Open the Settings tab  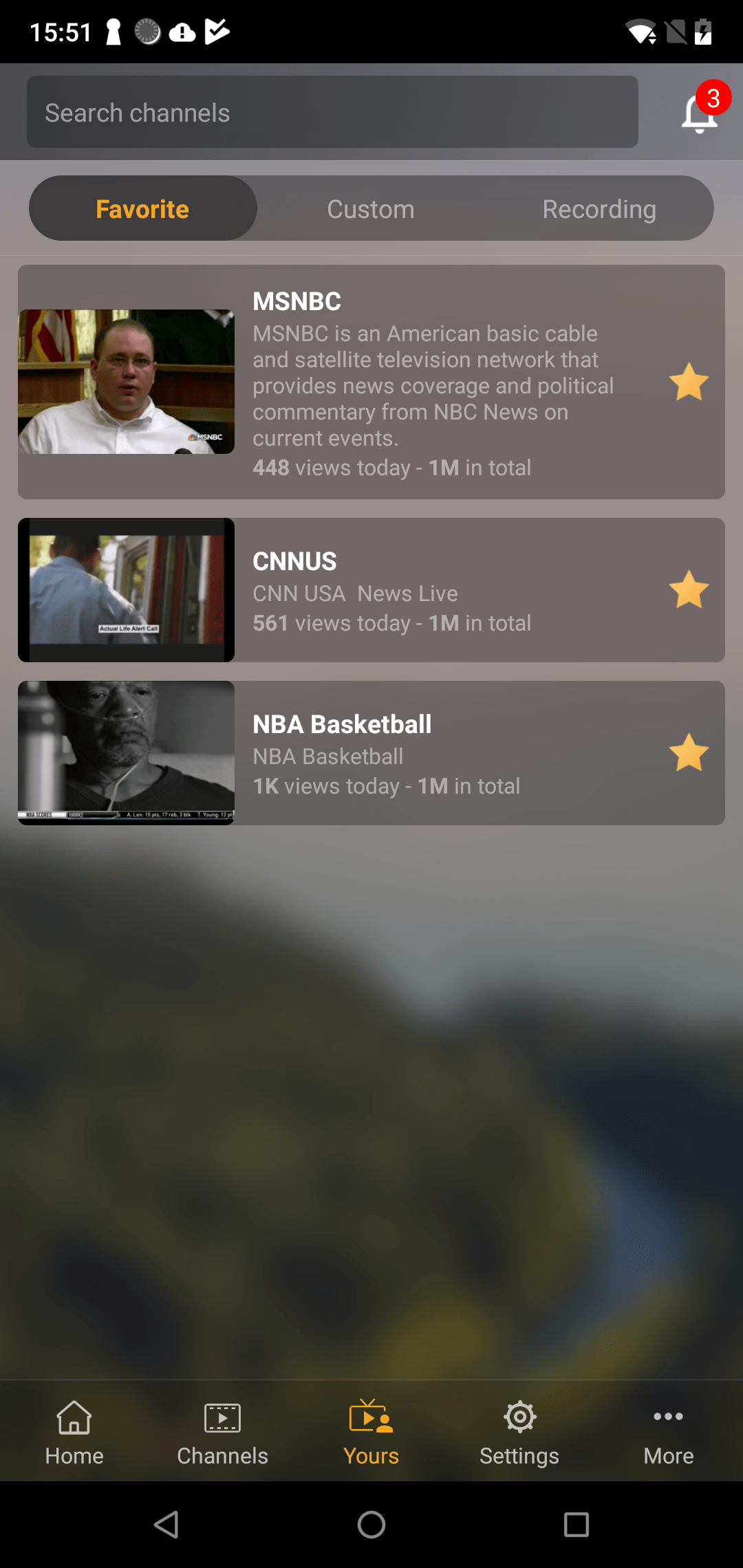pyautogui.click(x=519, y=1432)
